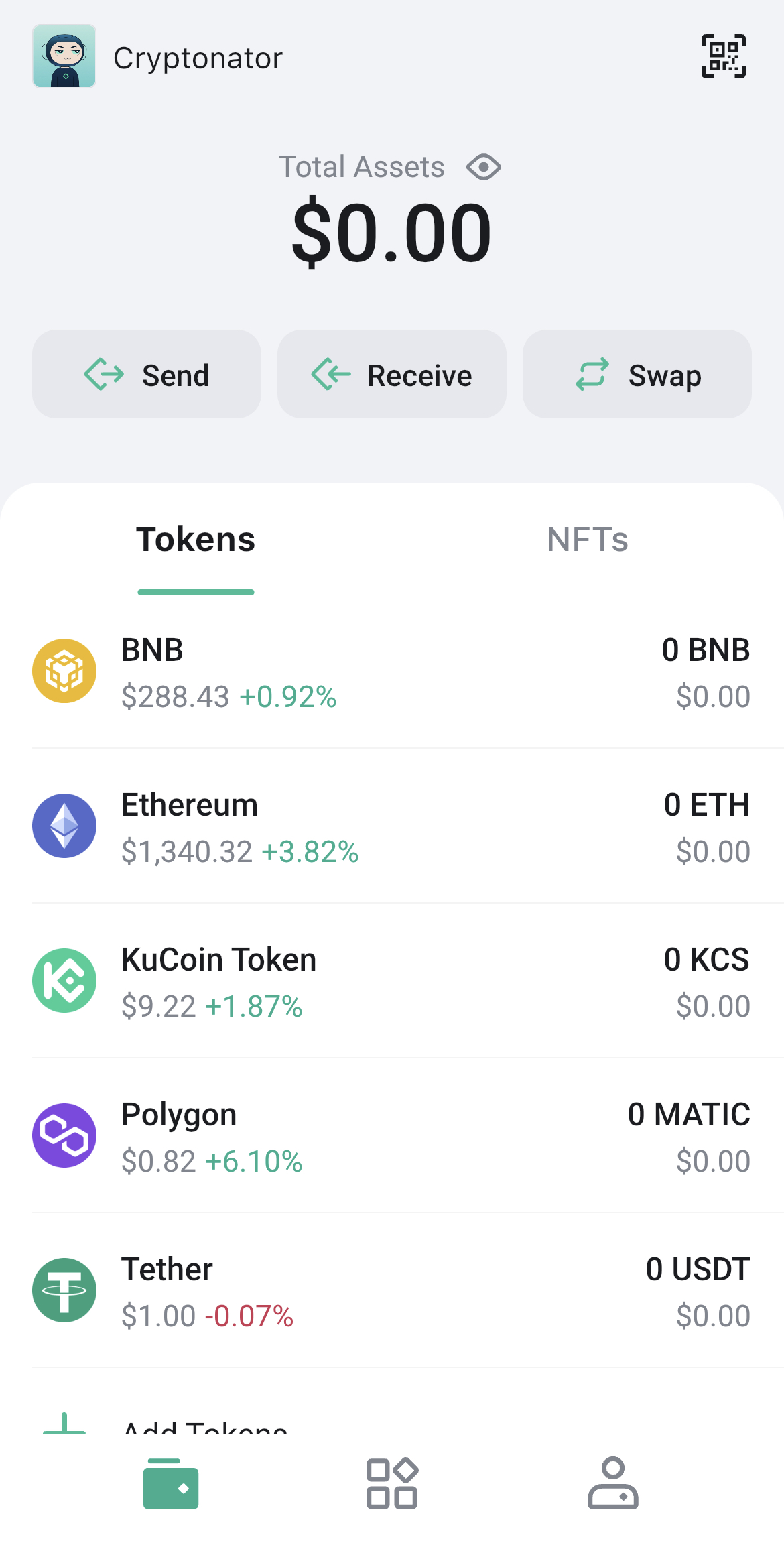Click the Receive button
The height and width of the screenshot is (1553, 784).
(391, 374)
